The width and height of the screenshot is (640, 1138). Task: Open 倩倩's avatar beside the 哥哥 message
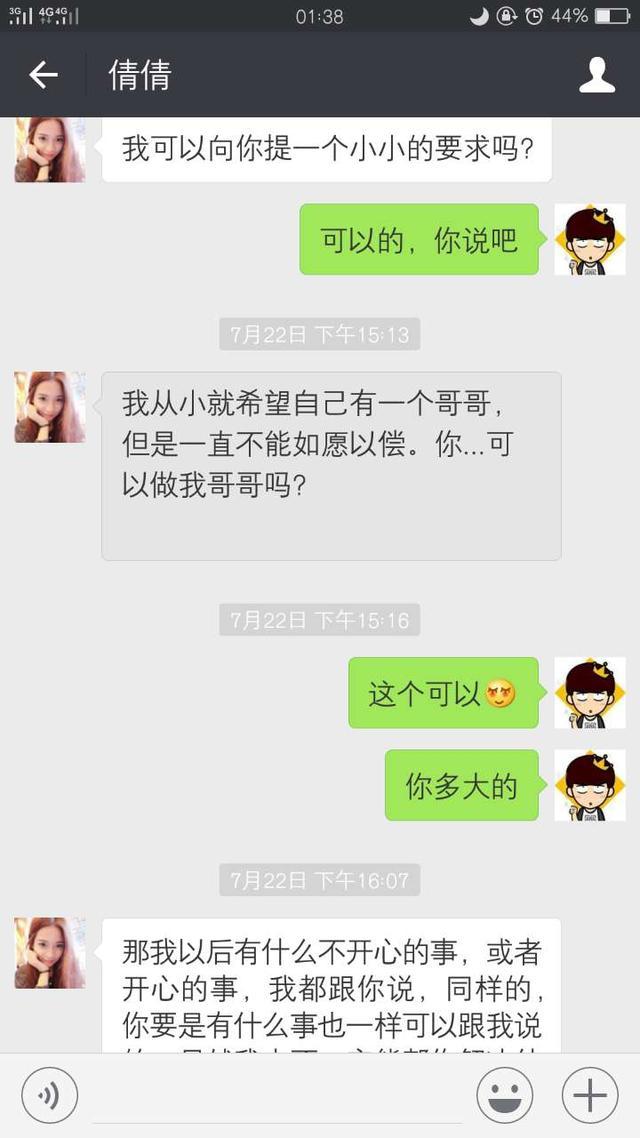[x=50, y=407]
